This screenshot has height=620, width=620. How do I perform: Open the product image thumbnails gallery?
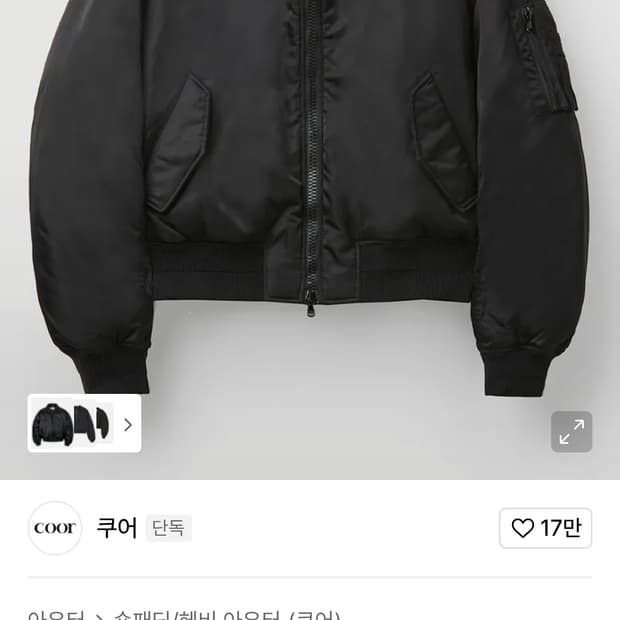pos(84,423)
